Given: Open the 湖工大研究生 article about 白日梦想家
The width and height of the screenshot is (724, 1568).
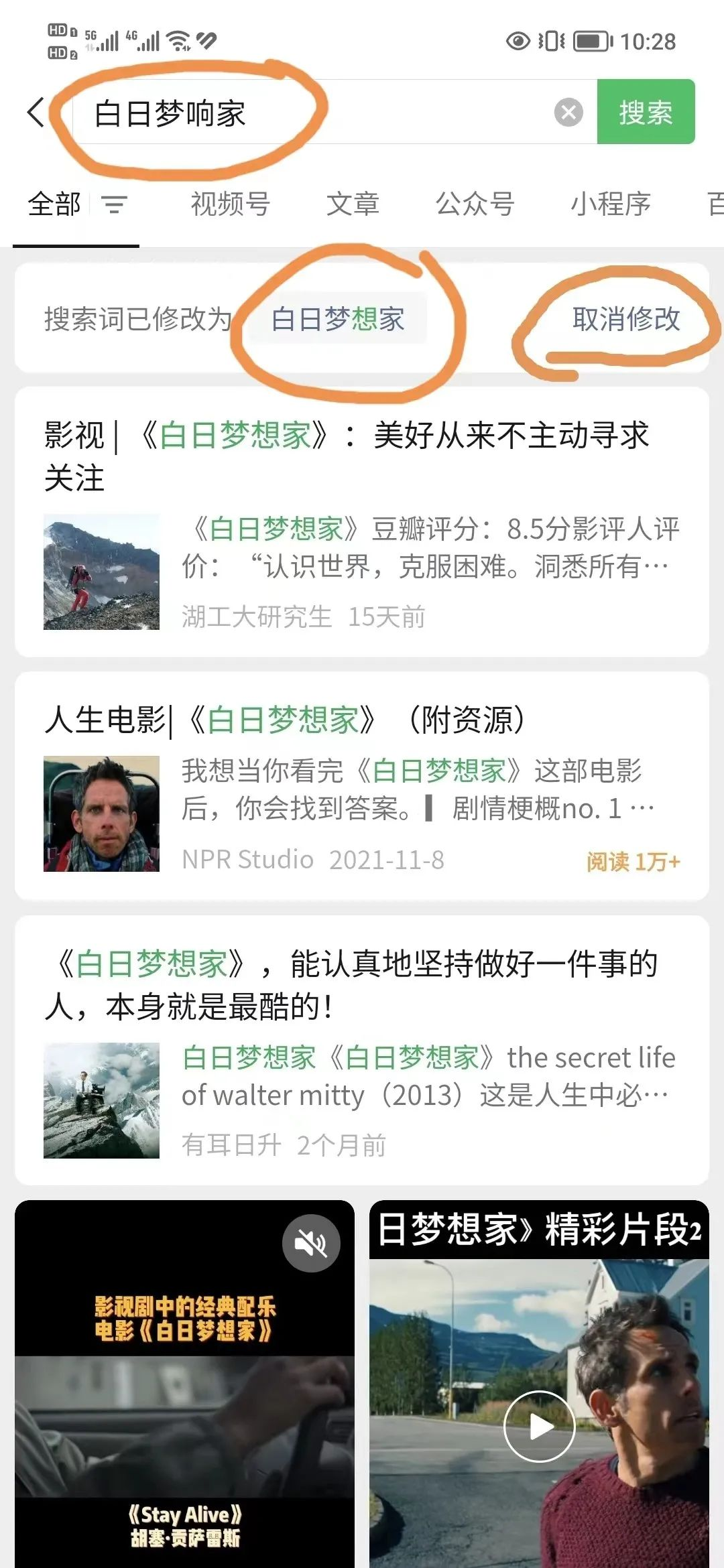Looking at the screenshot, I should pyautogui.click(x=362, y=523).
